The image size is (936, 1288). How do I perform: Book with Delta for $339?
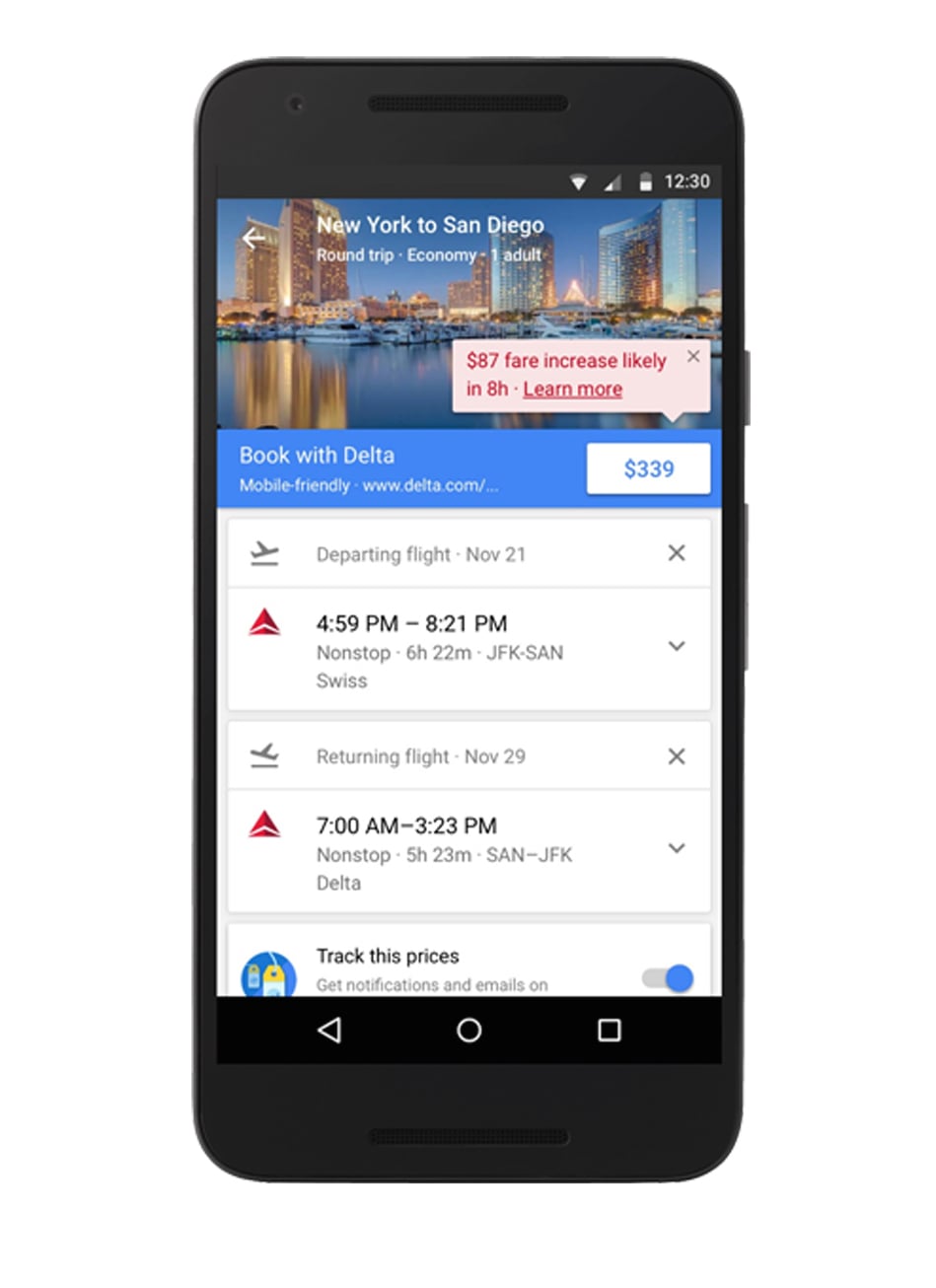coord(648,468)
